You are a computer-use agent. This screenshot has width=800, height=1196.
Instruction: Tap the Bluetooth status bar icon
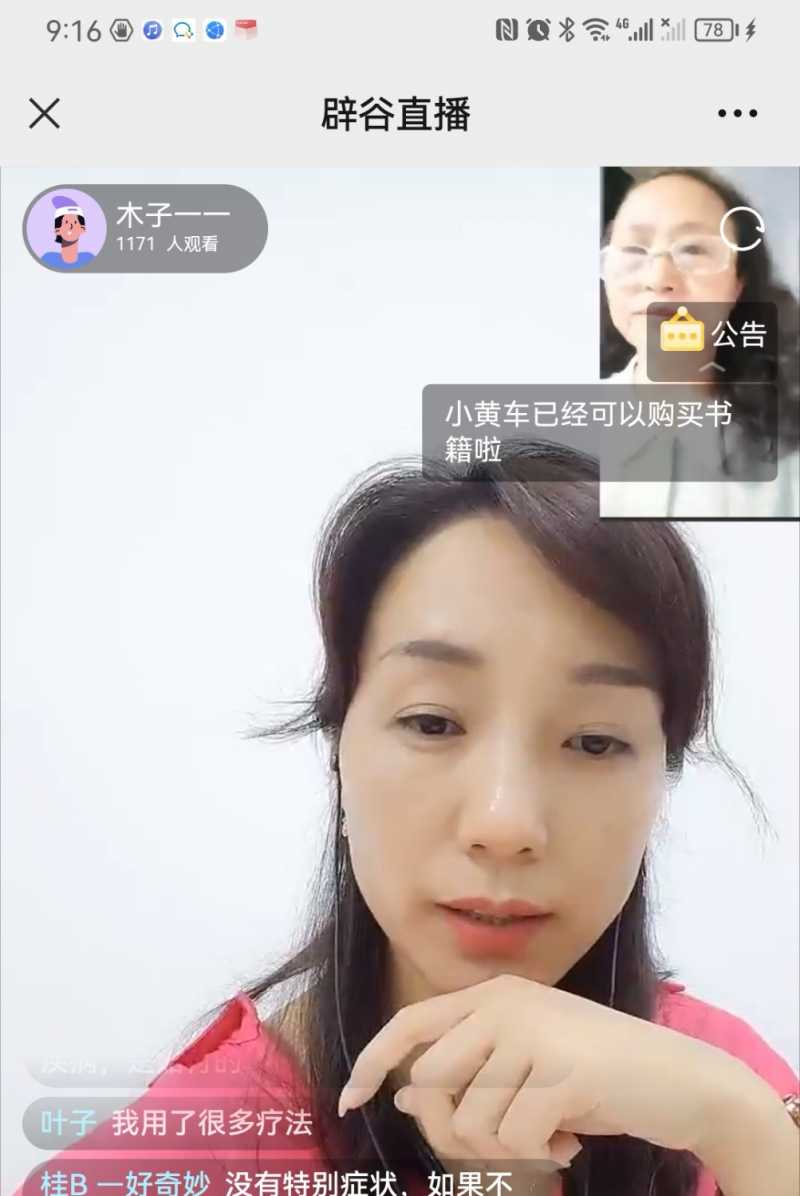point(564,28)
